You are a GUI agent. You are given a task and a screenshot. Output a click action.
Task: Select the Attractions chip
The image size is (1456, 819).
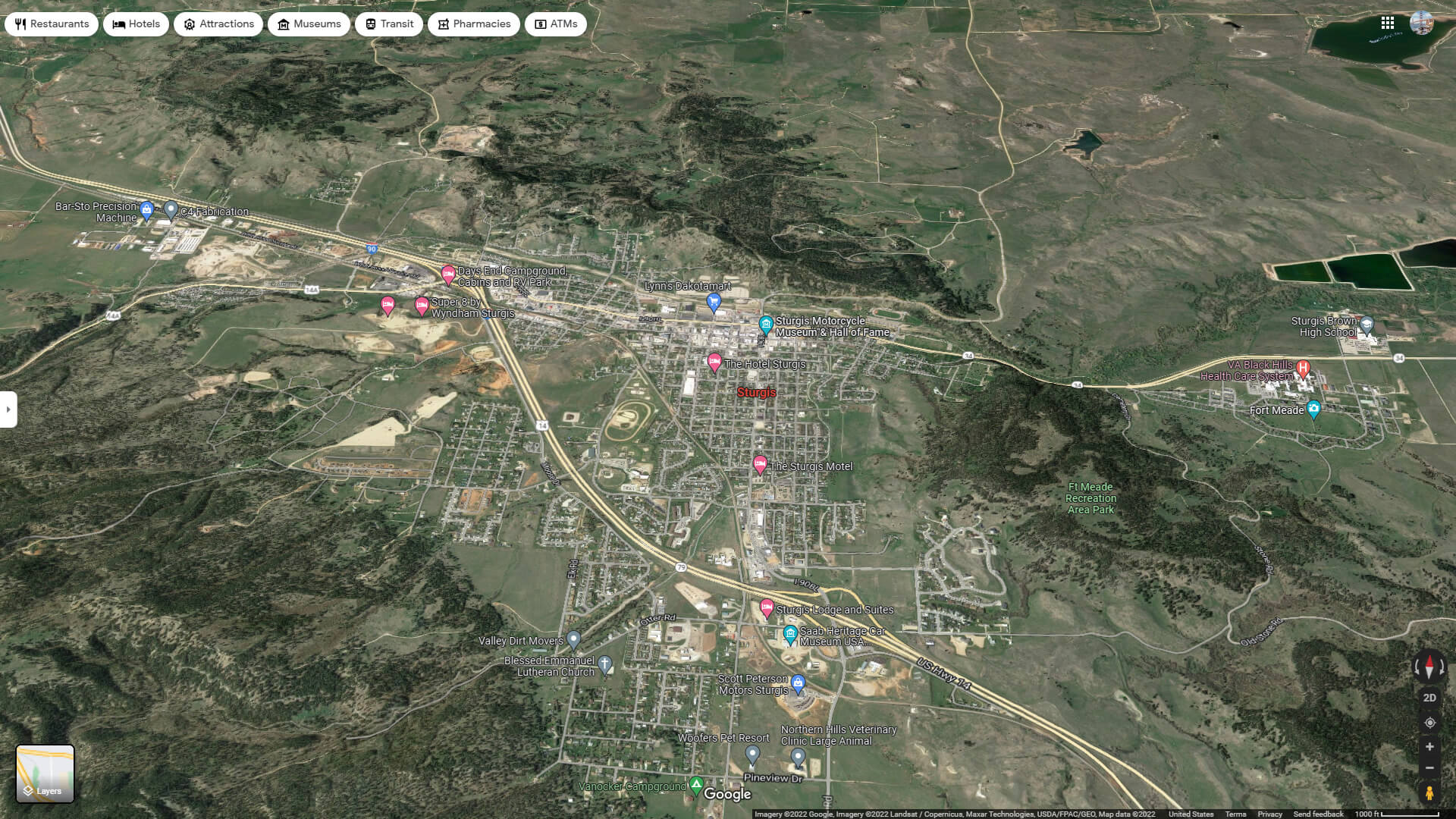click(x=218, y=24)
